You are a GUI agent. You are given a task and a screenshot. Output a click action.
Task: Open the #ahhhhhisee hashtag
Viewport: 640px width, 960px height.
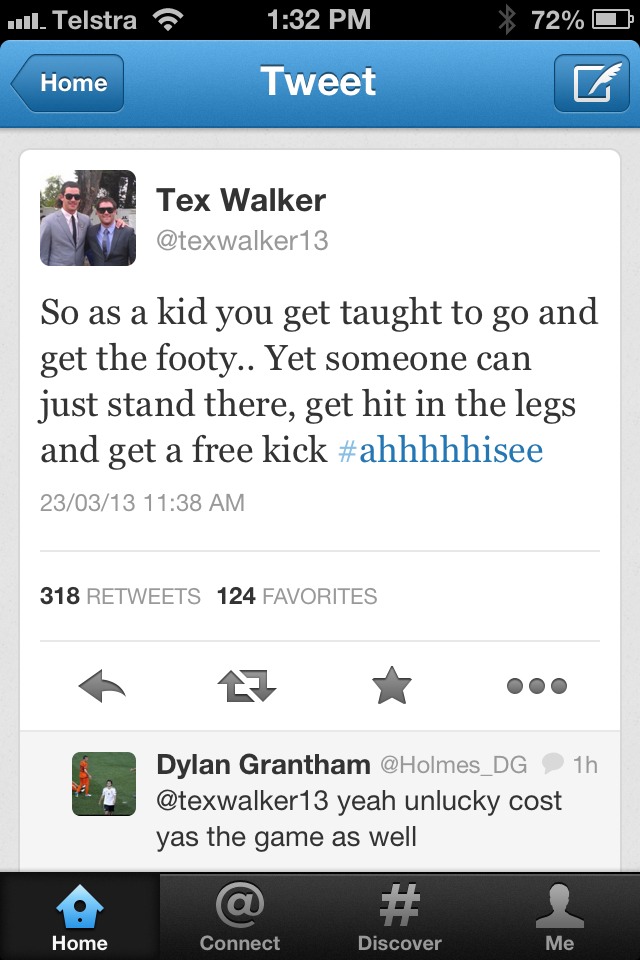(440, 450)
